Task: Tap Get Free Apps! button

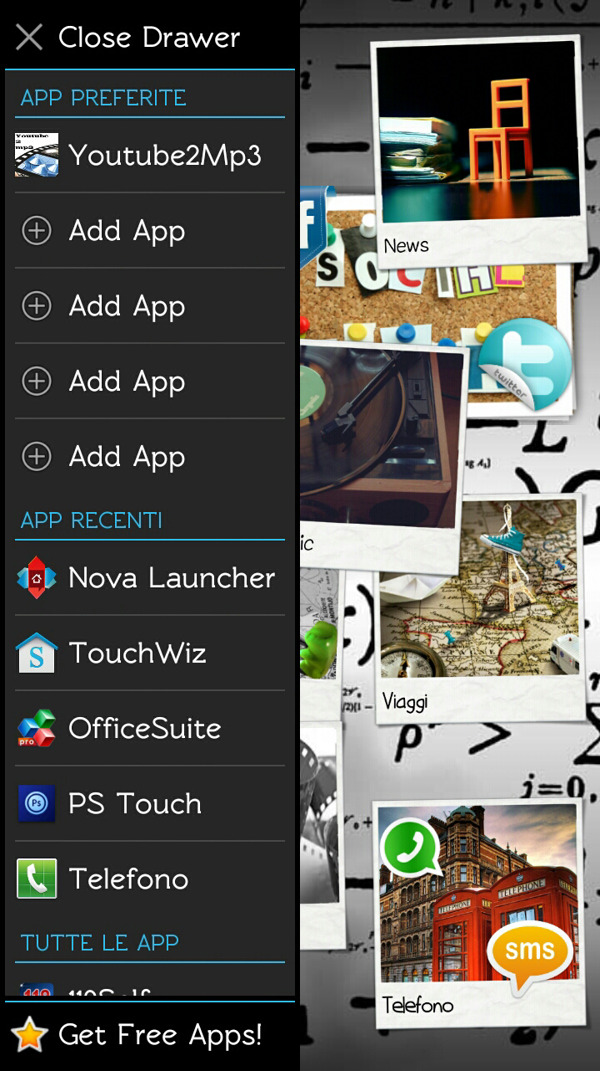Action: tap(150, 1035)
